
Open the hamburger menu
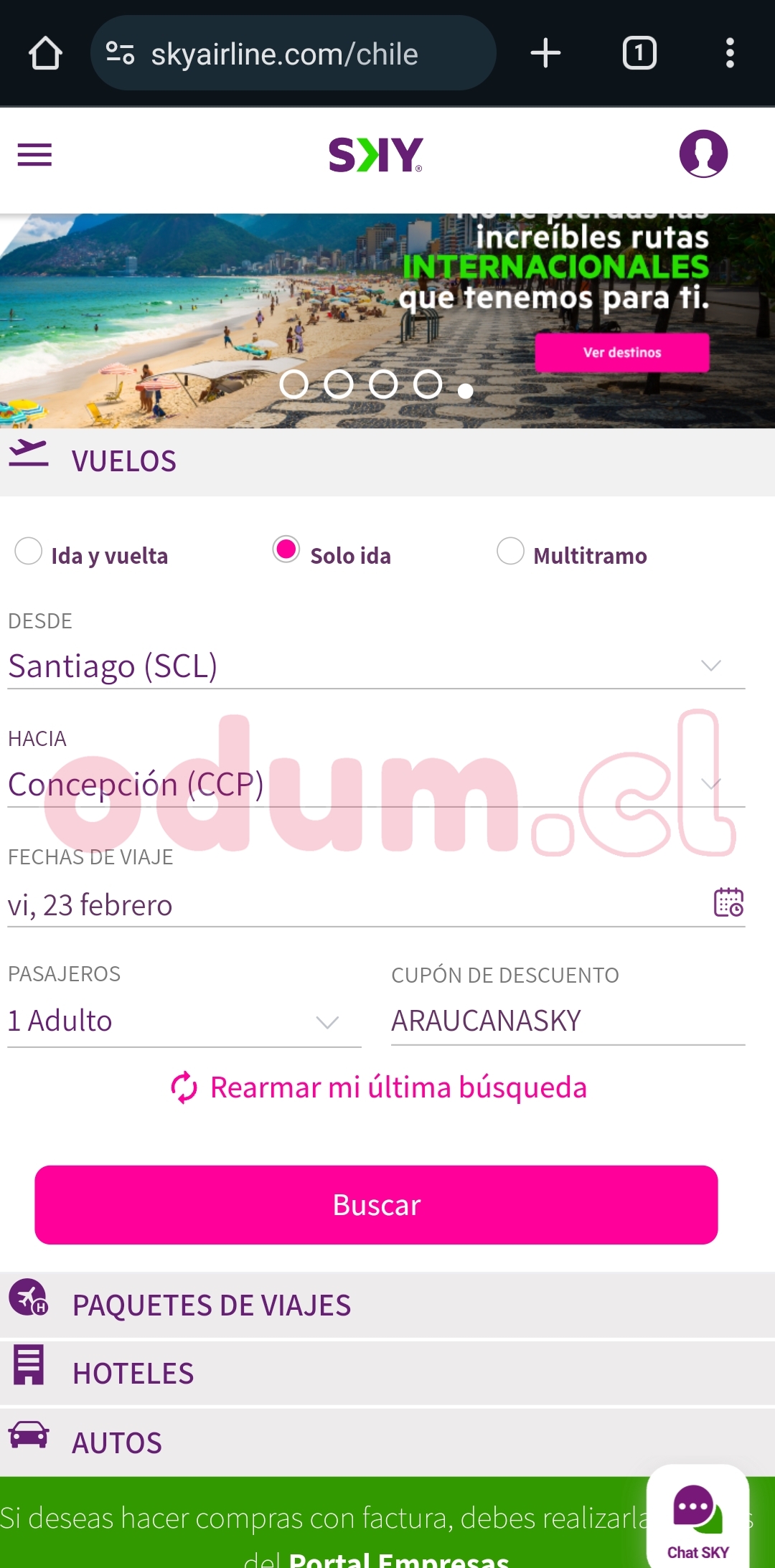click(34, 154)
